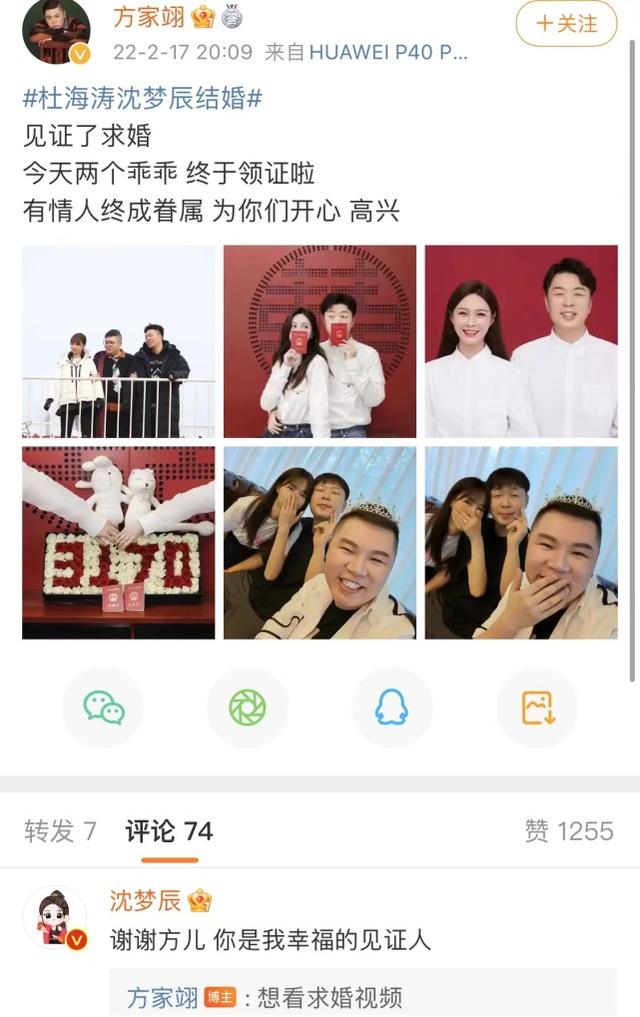Open the photo with red marriage certificates
This screenshot has height=1017, width=640.
(x=320, y=341)
